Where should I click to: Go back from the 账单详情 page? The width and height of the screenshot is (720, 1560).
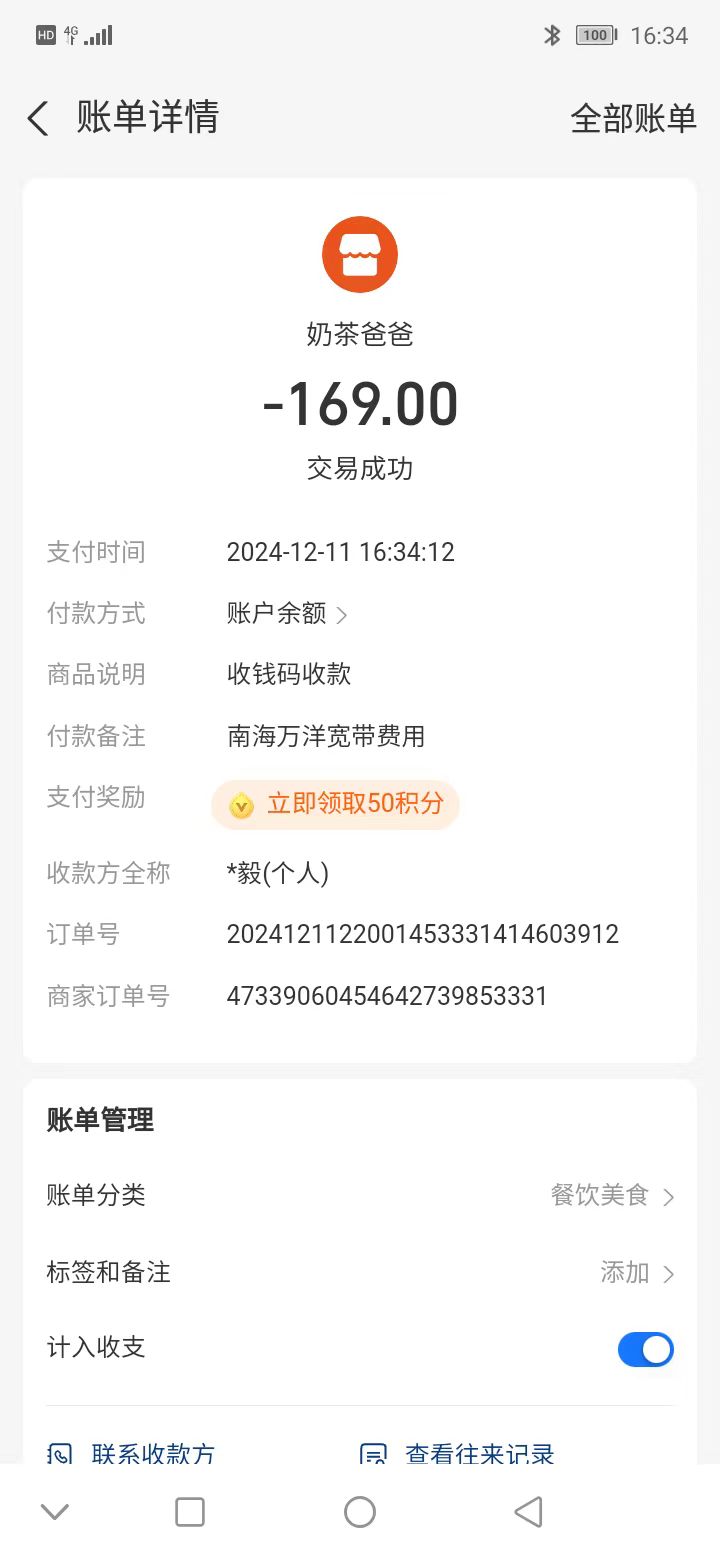click(x=38, y=119)
